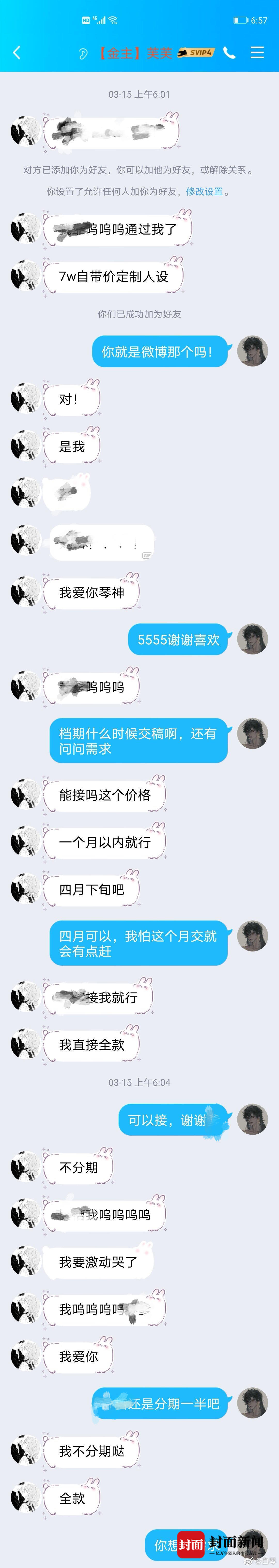Start a voice call with 芙芙
This screenshot has height=1568, width=279.
pos(229,53)
